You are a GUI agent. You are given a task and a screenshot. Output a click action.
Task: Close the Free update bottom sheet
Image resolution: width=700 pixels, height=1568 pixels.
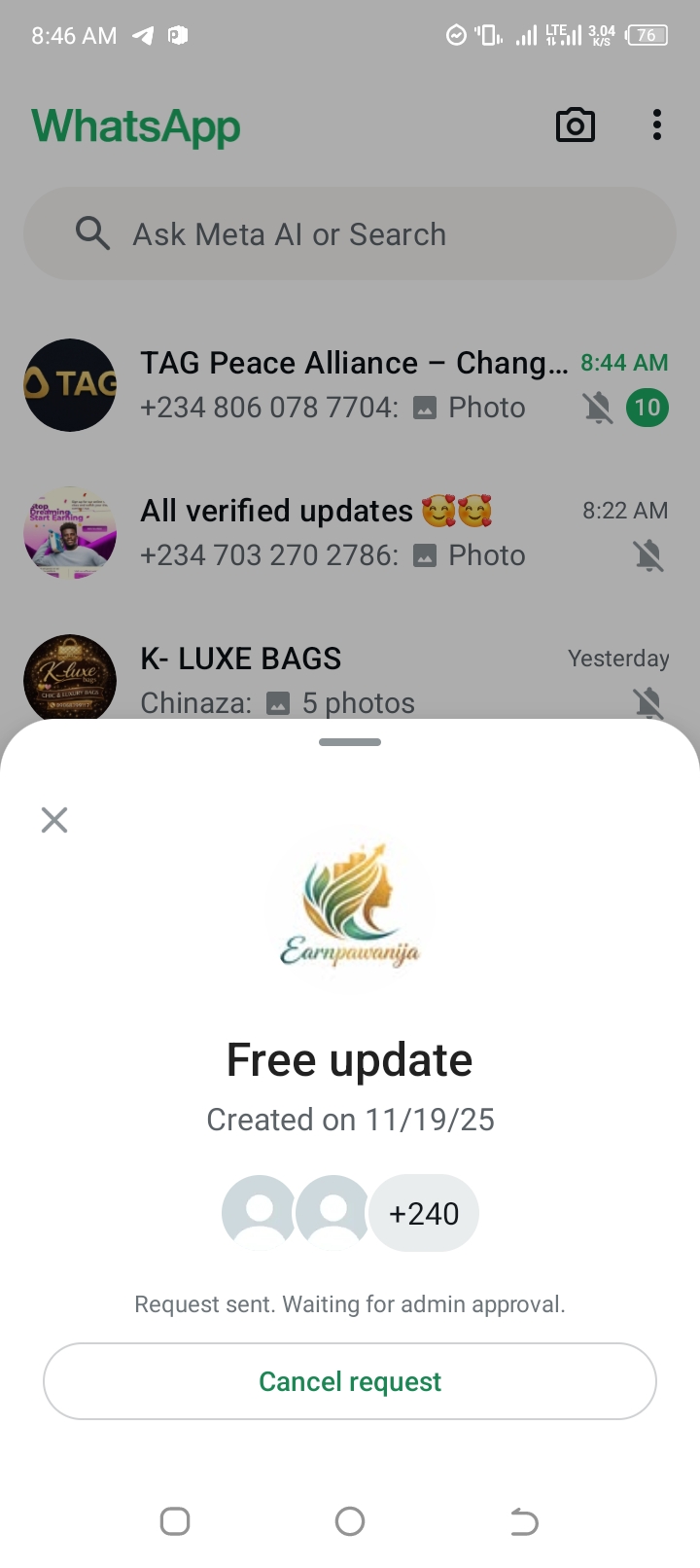pos(54,820)
